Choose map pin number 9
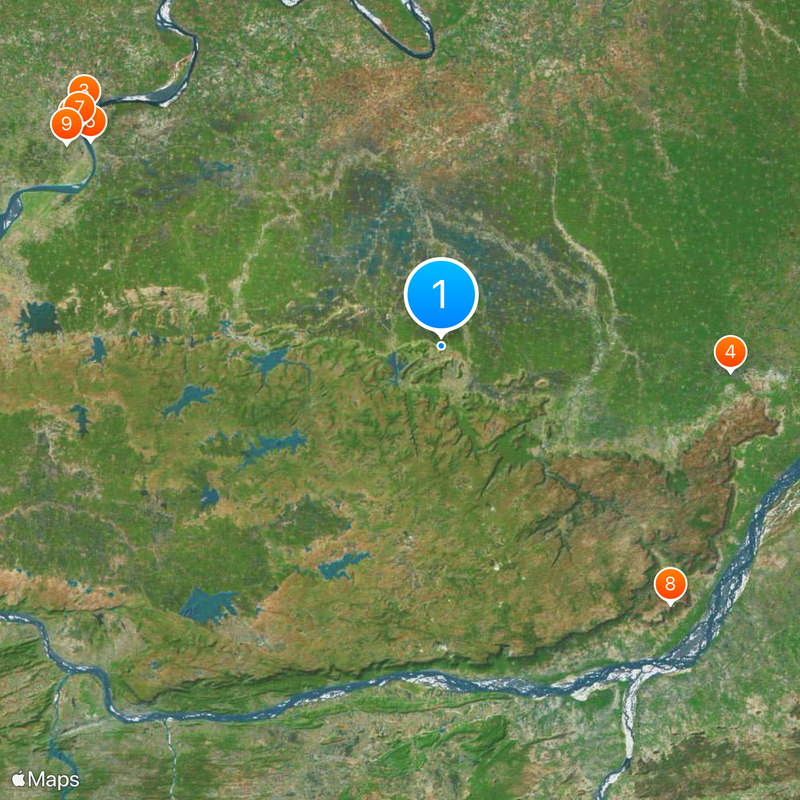The width and height of the screenshot is (800, 800). 65,125
